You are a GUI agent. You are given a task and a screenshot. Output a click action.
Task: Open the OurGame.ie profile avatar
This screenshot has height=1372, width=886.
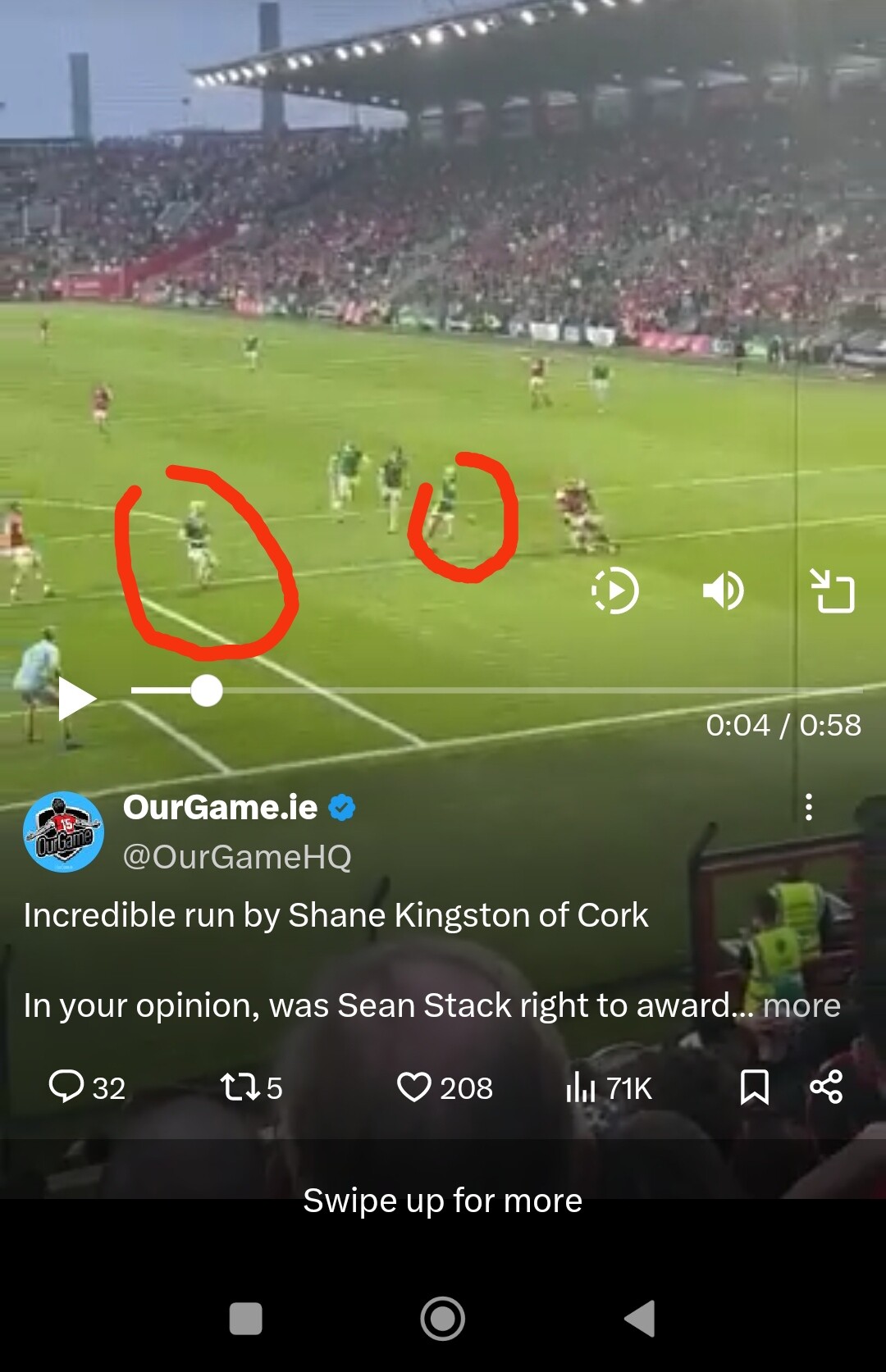pyautogui.click(x=63, y=831)
